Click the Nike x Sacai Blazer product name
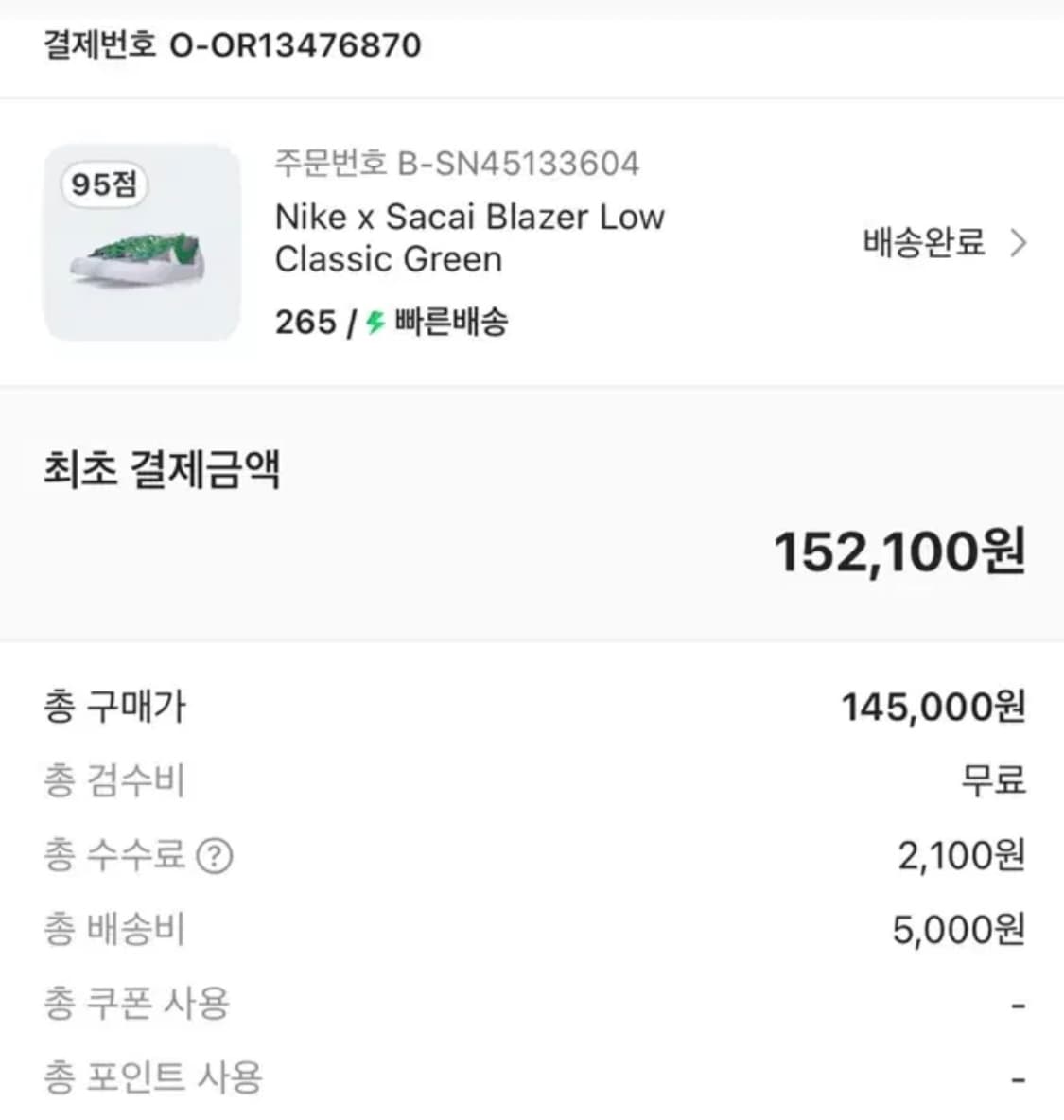The width and height of the screenshot is (1064, 1120). pos(469,237)
